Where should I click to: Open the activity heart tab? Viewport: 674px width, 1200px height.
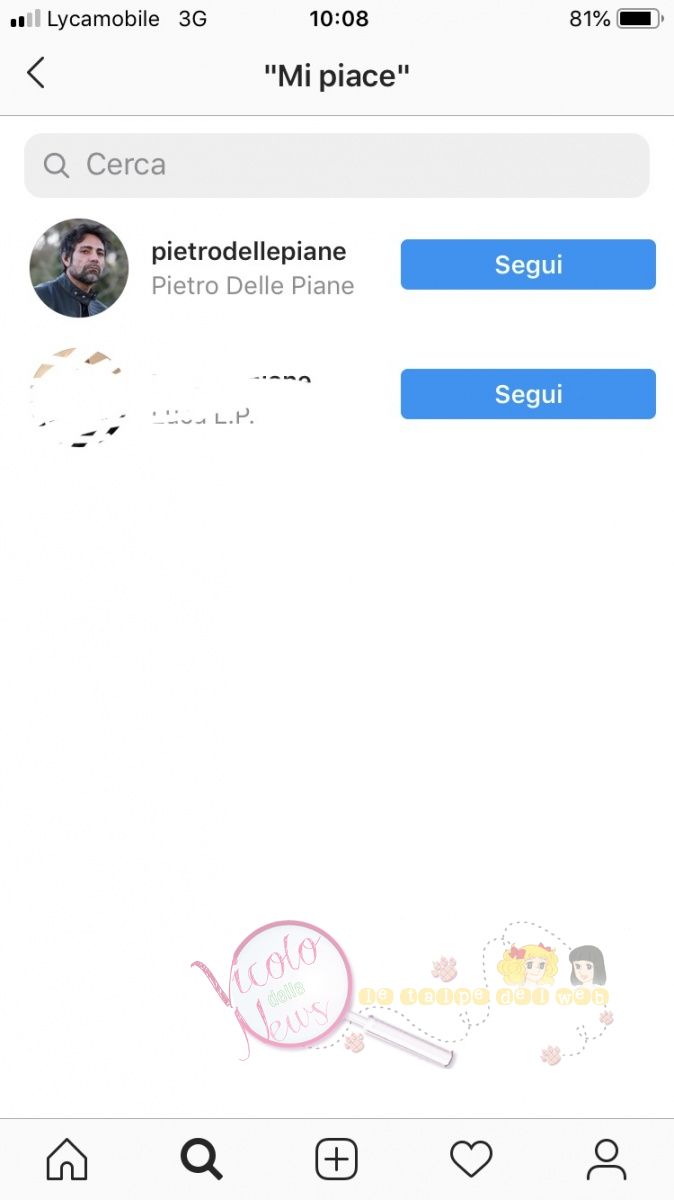coord(471,1159)
